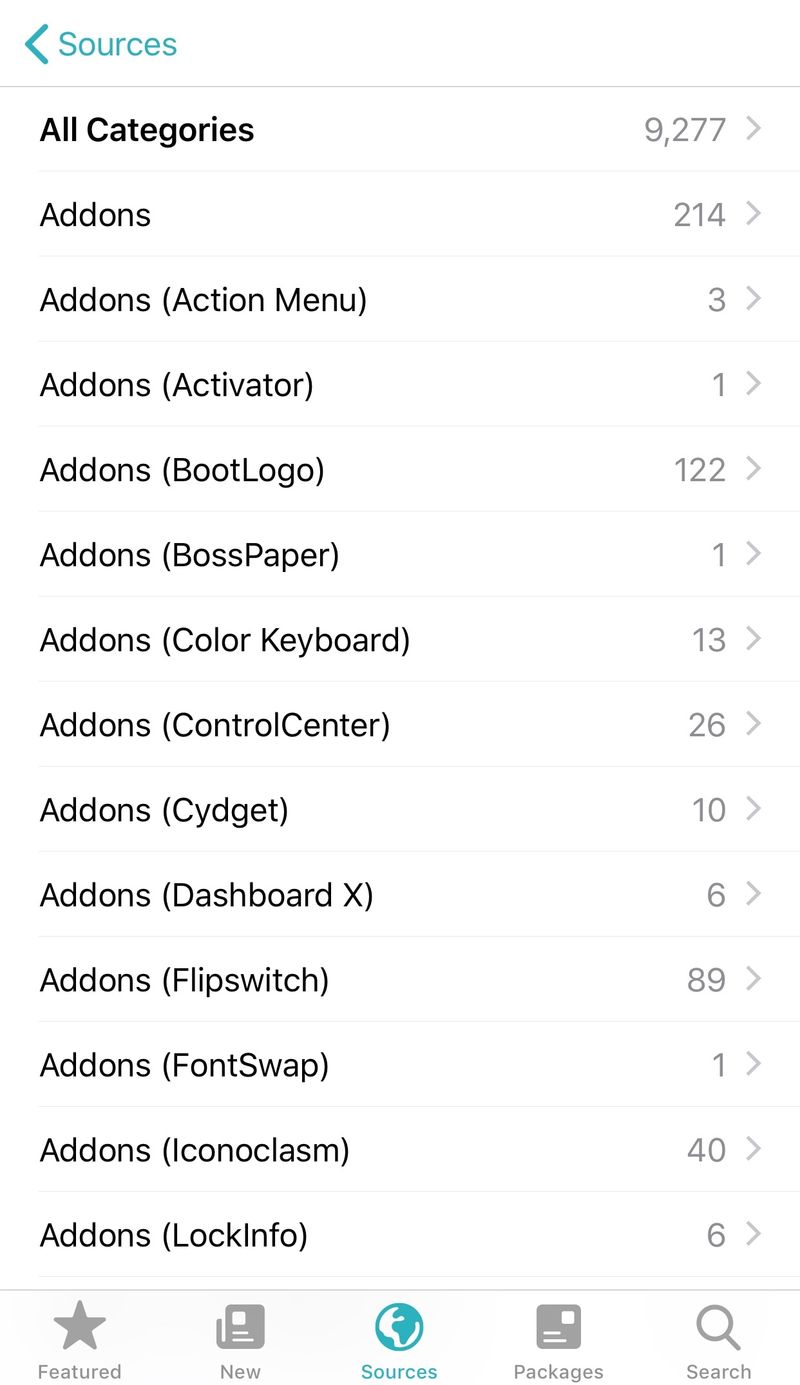
Task: Switch to the Featured tab
Action: coord(80,1340)
